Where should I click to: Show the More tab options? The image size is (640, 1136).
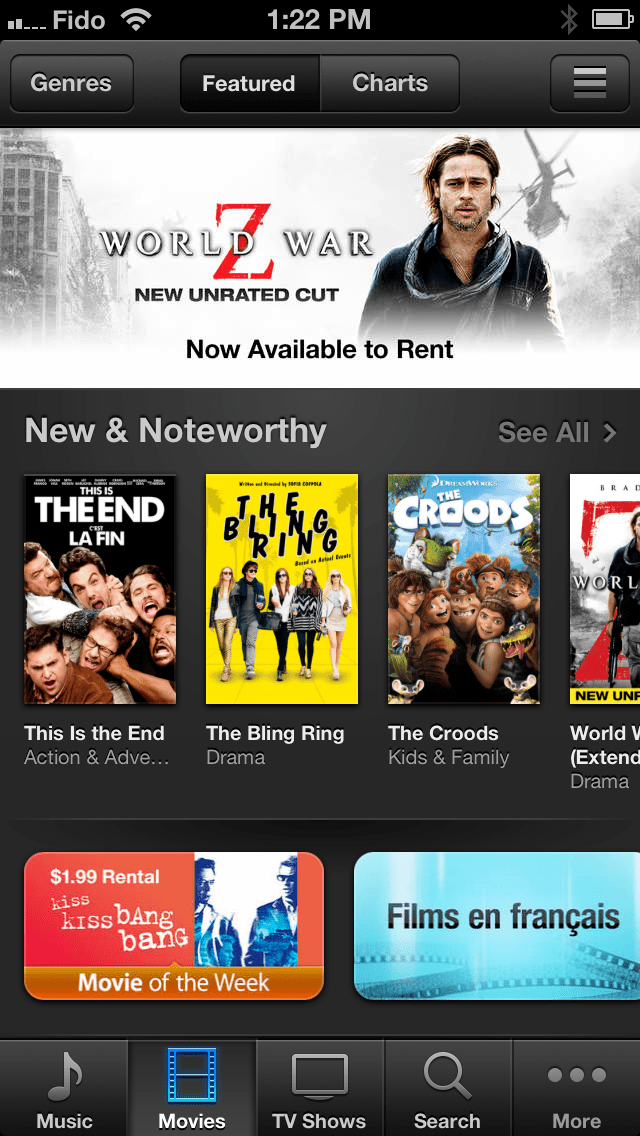(576, 1090)
